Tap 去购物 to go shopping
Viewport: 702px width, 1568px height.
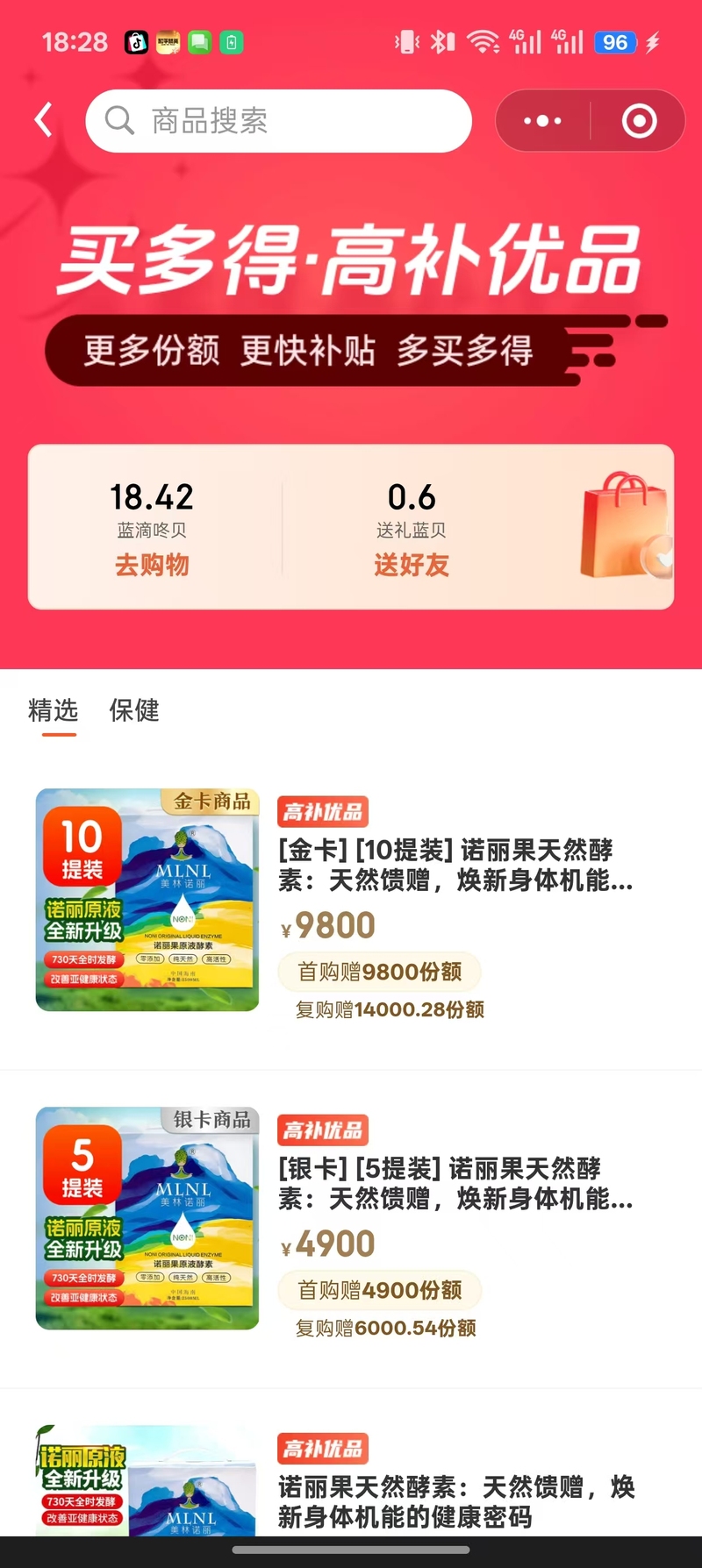[152, 565]
